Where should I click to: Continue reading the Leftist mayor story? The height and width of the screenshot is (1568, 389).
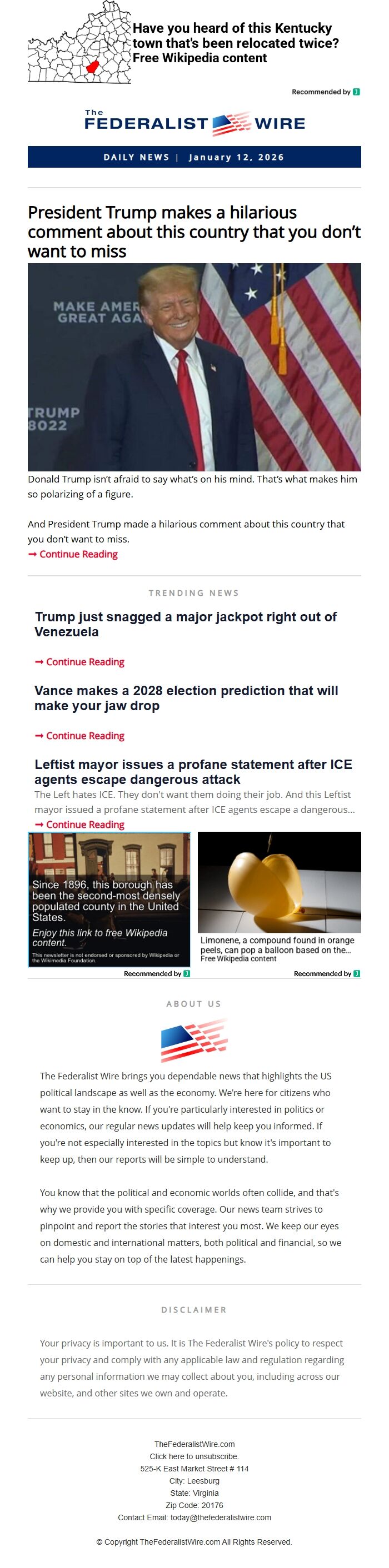[84, 824]
